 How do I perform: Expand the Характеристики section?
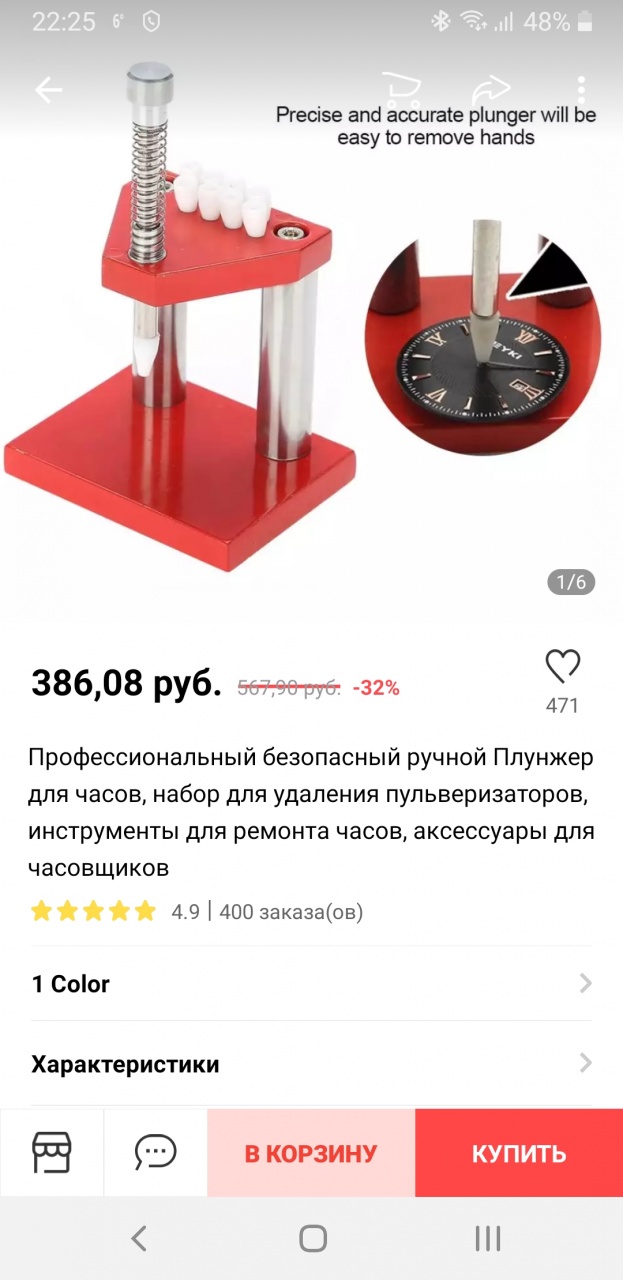click(x=311, y=1064)
